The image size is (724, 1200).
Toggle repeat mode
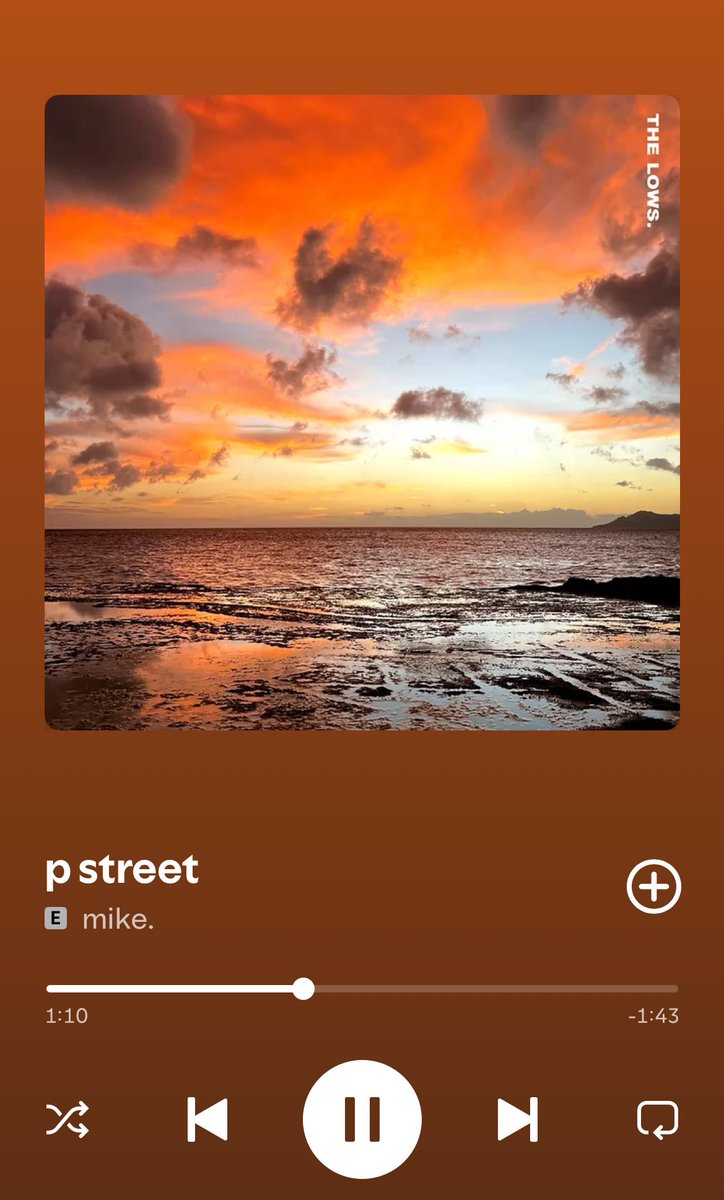tap(657, 1119)
